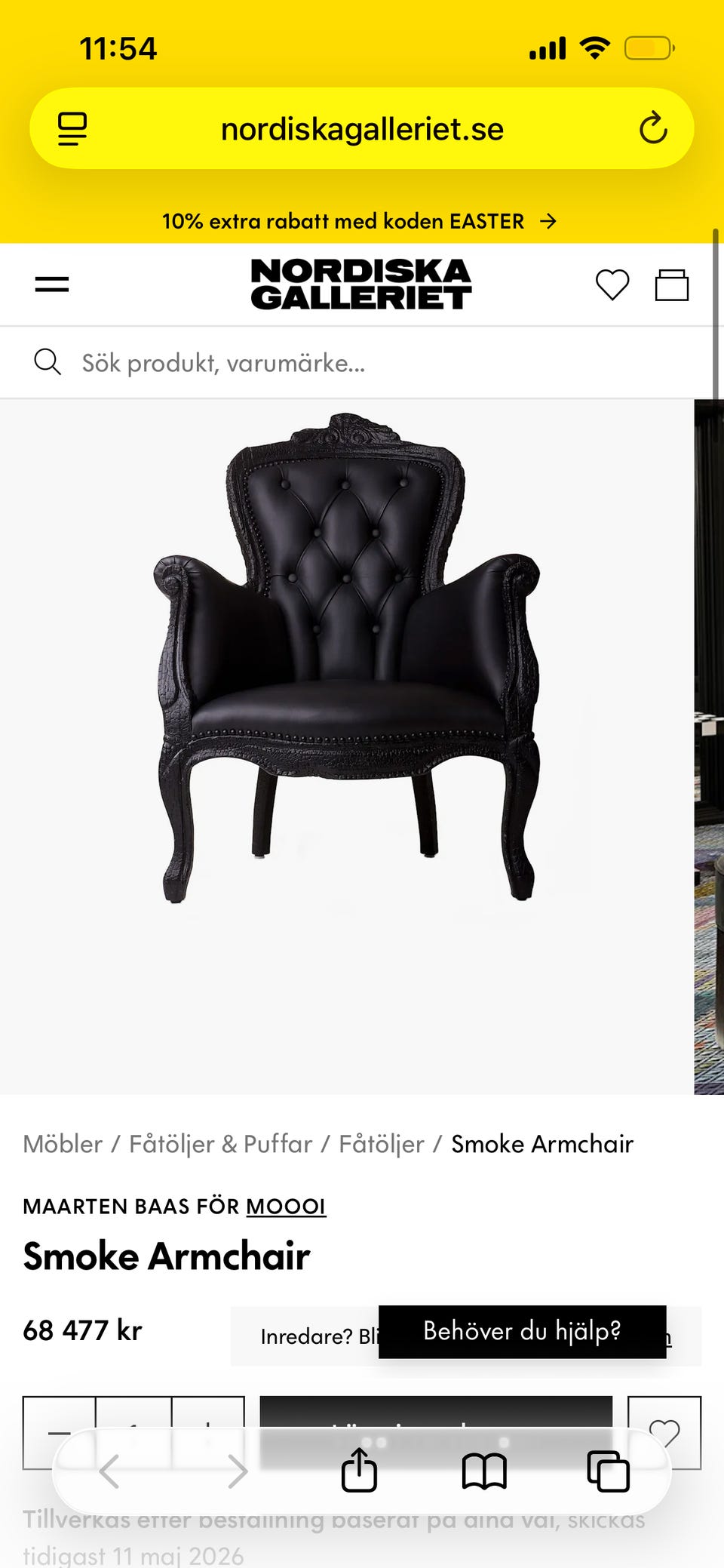Go to Möbler breadcrumb
This screenshot has height=1568, width=724.
63,1144
